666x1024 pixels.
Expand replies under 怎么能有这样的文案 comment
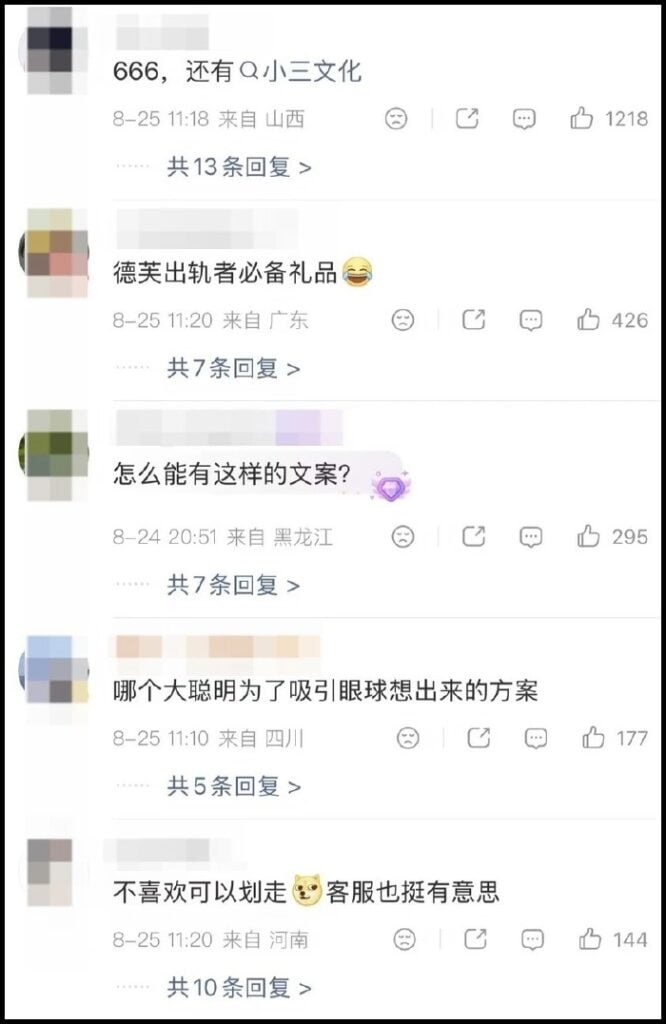coord(233,585)
